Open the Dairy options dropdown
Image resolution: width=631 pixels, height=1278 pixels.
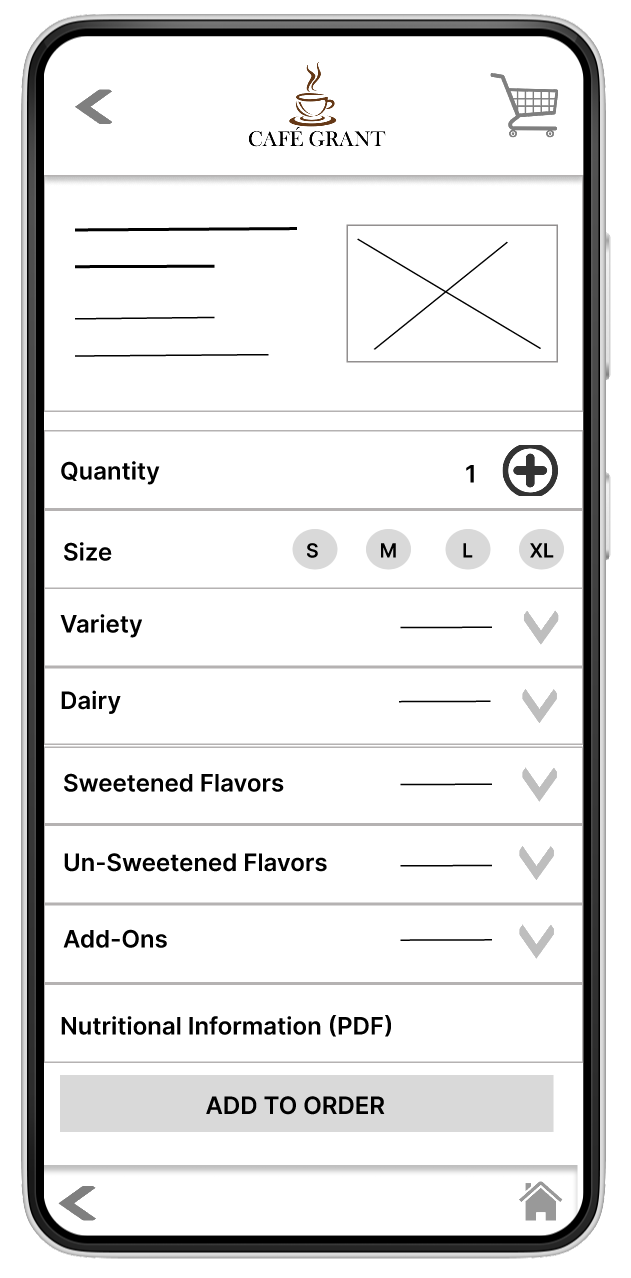pos(539,705)
